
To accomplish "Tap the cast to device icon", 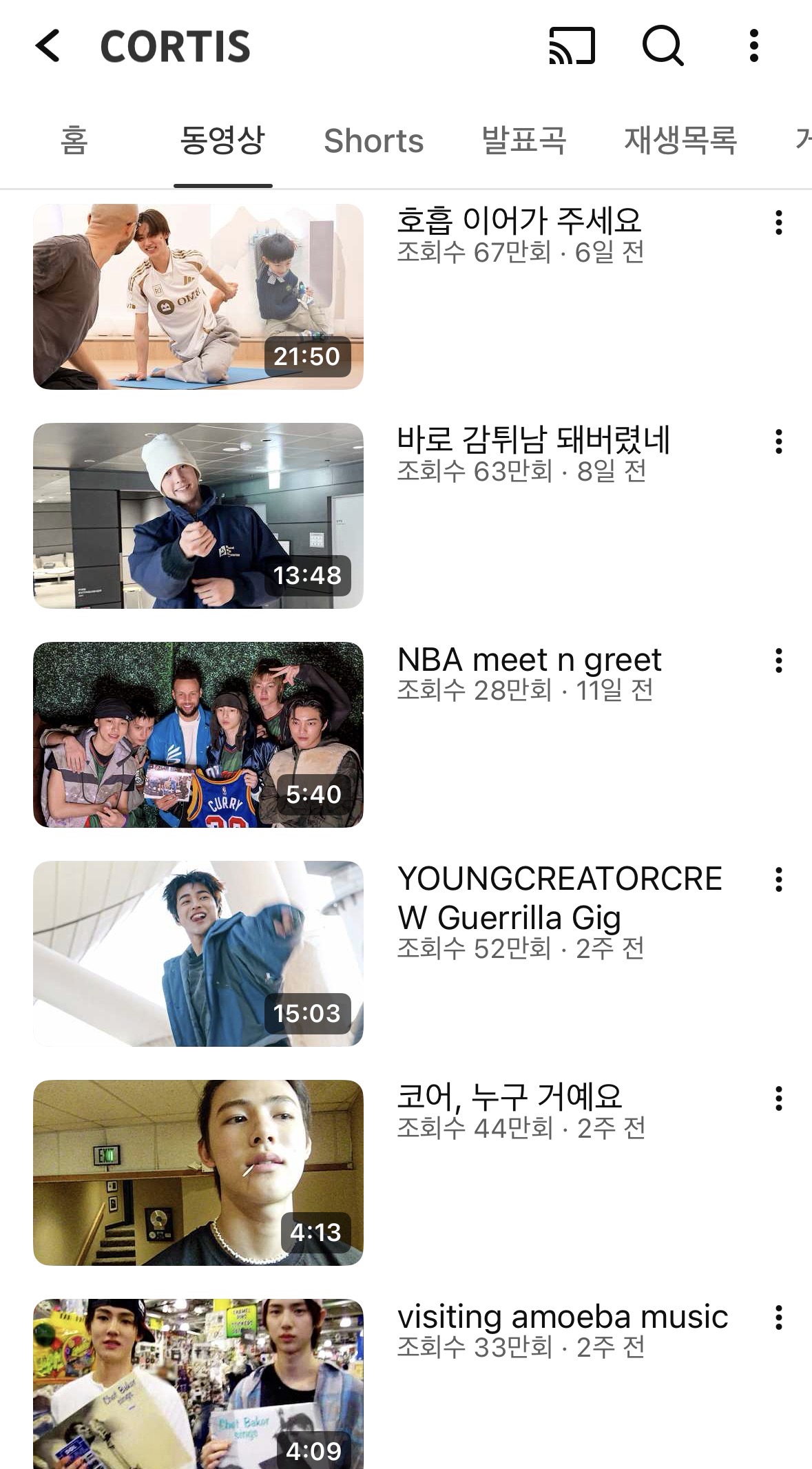I will click(x=572, y=46).
